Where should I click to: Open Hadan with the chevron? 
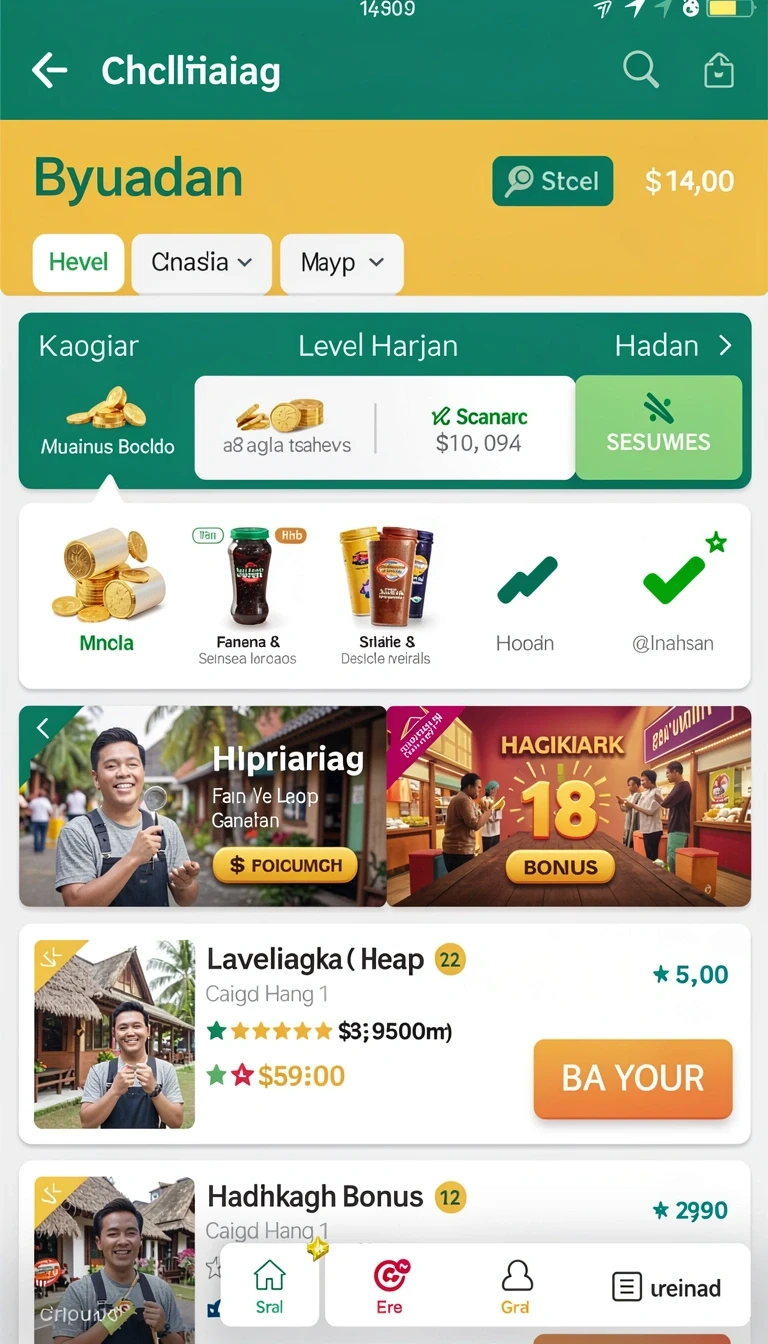674,346
